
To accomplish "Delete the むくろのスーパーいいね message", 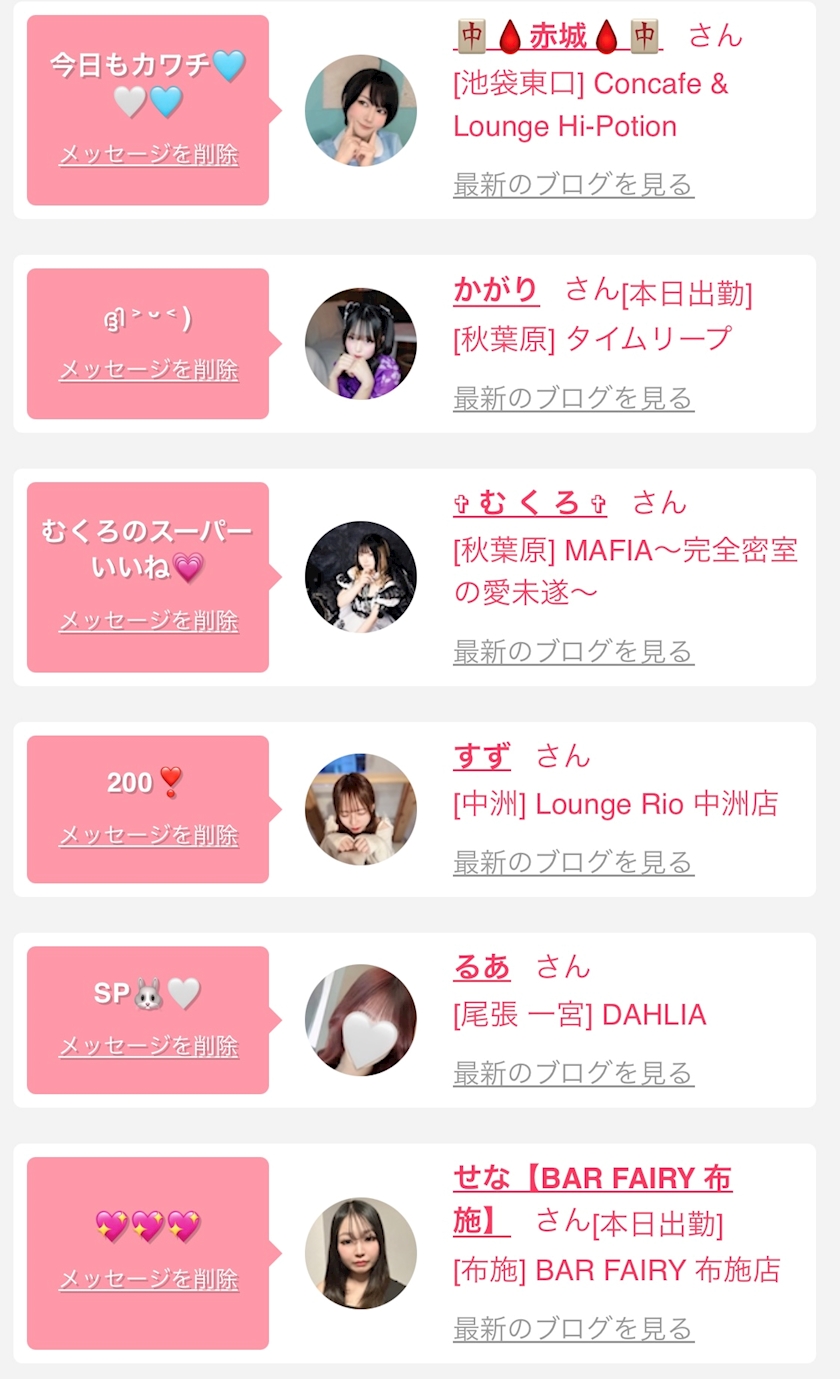I will tap(149, 621).
